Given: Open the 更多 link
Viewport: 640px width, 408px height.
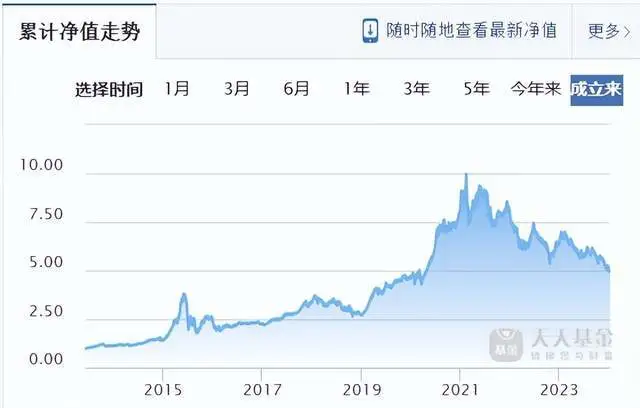Looking at the screenshot, I should point(608,30).
